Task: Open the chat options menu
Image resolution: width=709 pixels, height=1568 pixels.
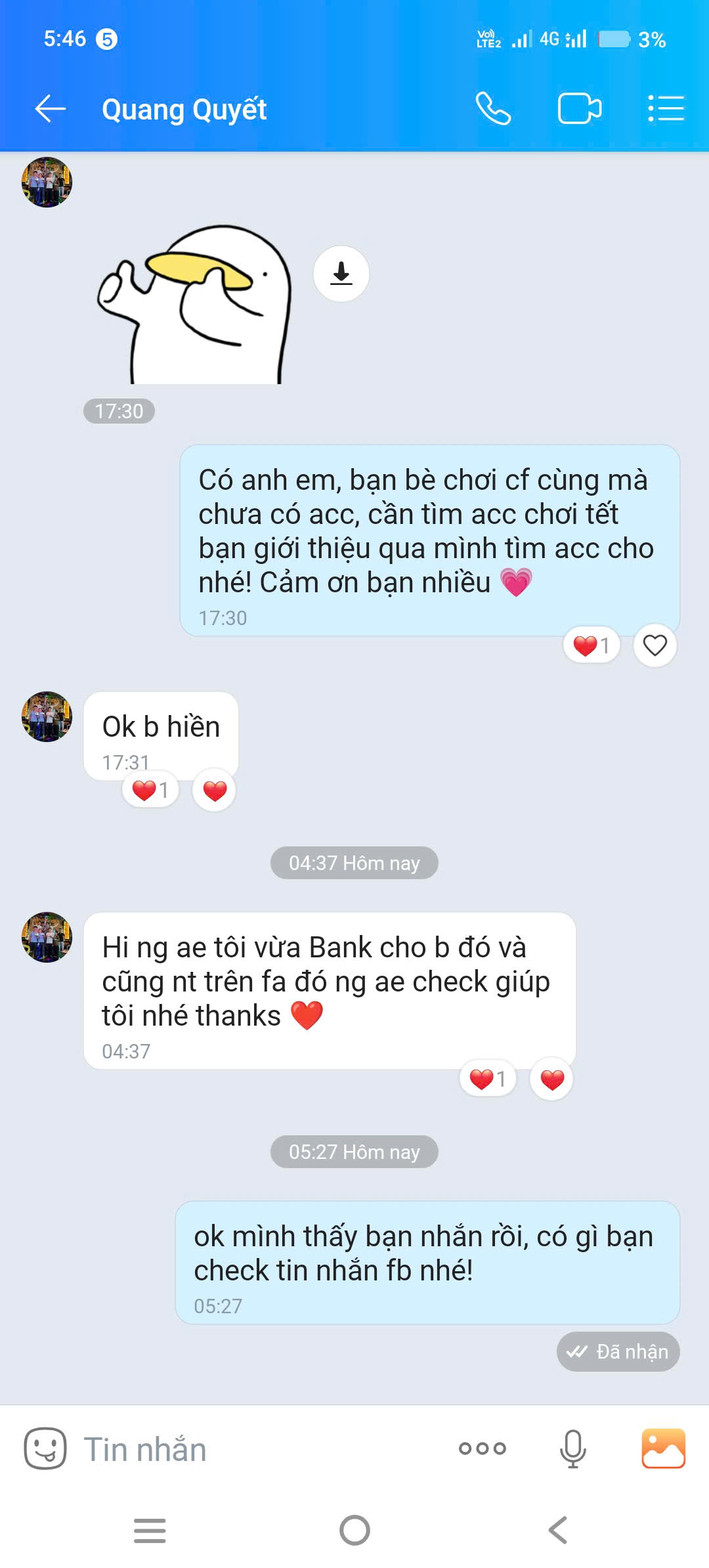Action: point(666,109)
